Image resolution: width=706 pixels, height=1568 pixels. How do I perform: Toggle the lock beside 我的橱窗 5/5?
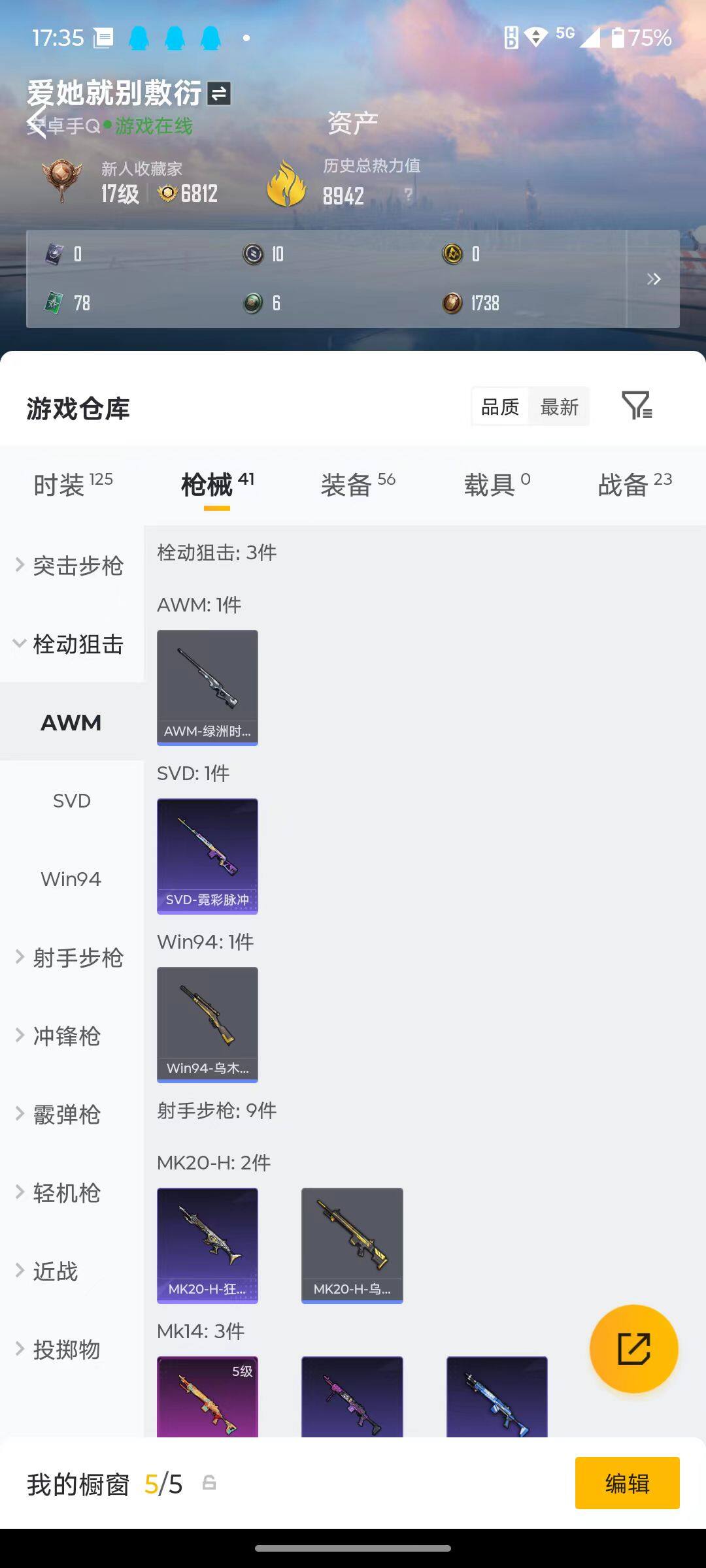[x=208, y=1482]
